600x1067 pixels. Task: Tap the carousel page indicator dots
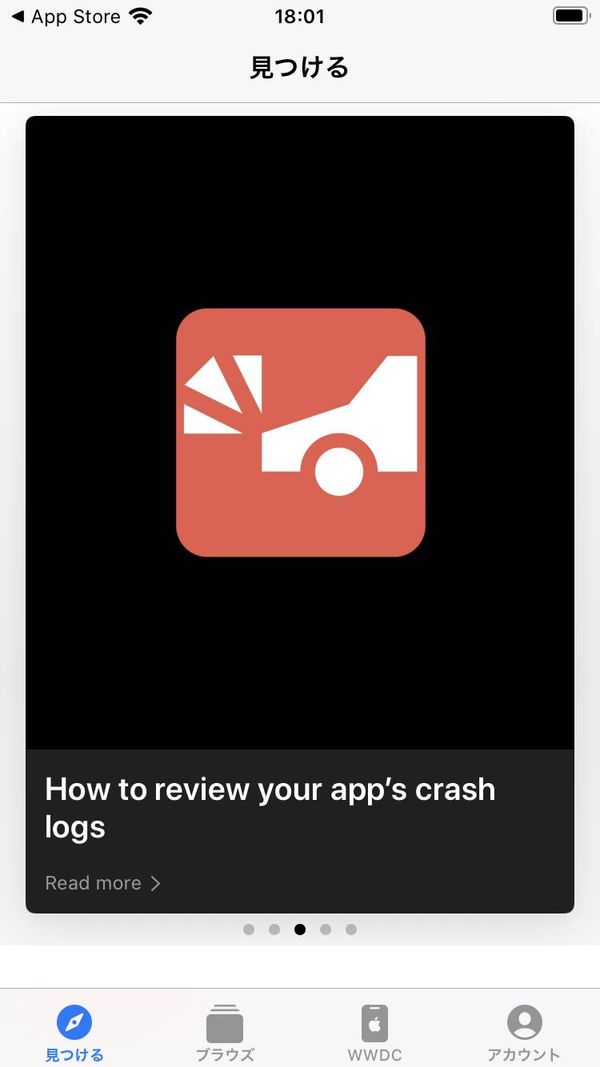pos(300,930)
